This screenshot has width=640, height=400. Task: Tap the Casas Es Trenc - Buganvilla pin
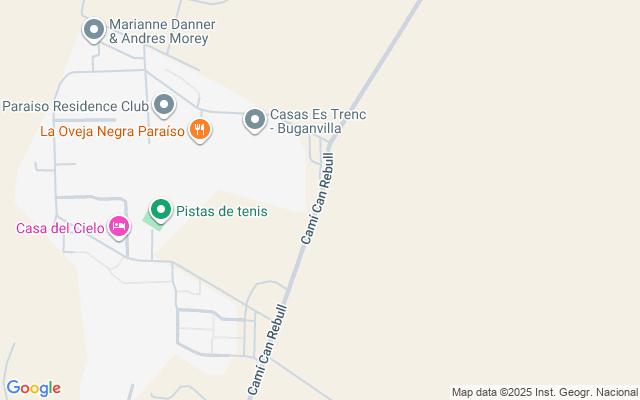[255, 121]
